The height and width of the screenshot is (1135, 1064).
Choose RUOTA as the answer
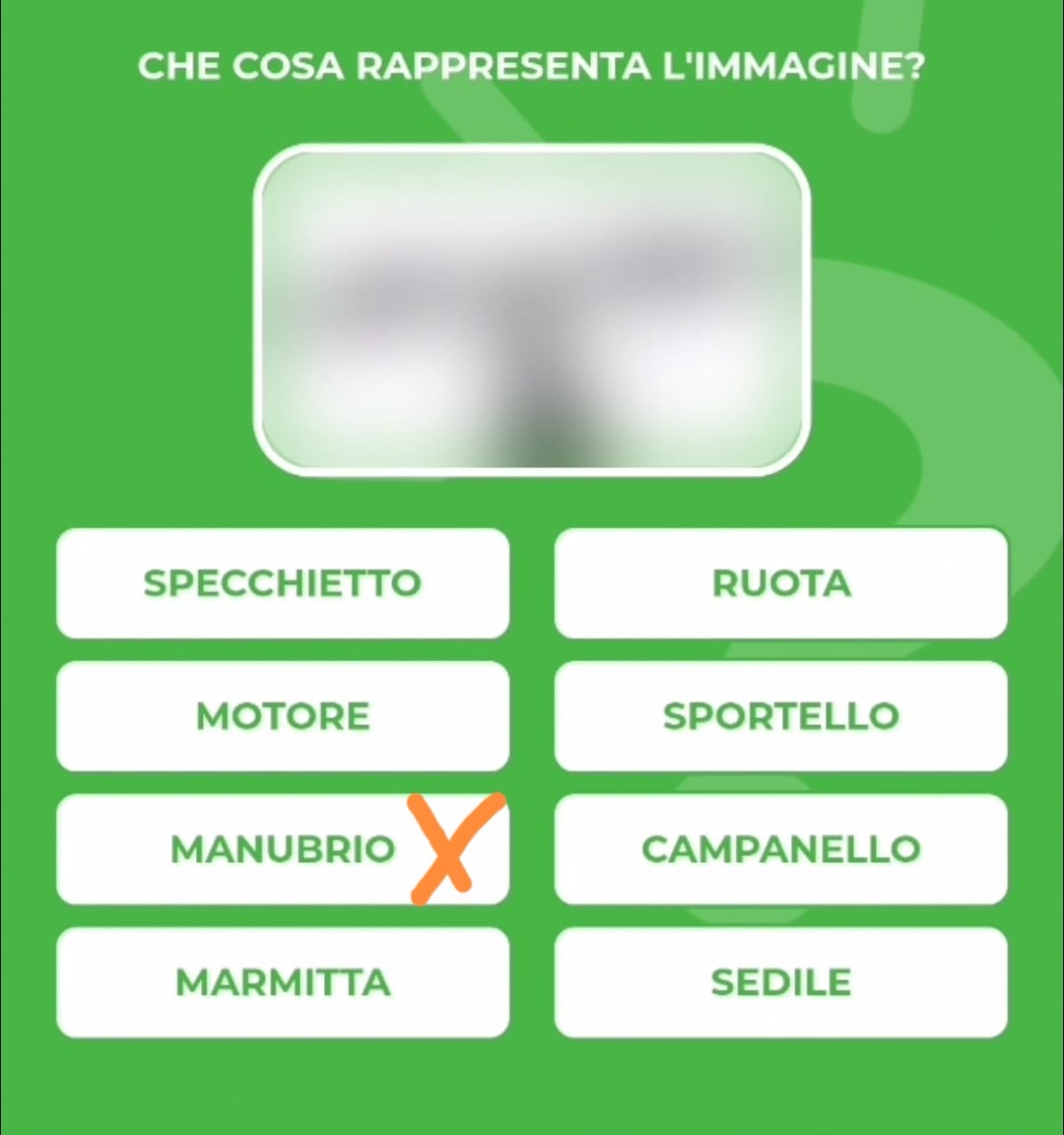tap(781, 583)
